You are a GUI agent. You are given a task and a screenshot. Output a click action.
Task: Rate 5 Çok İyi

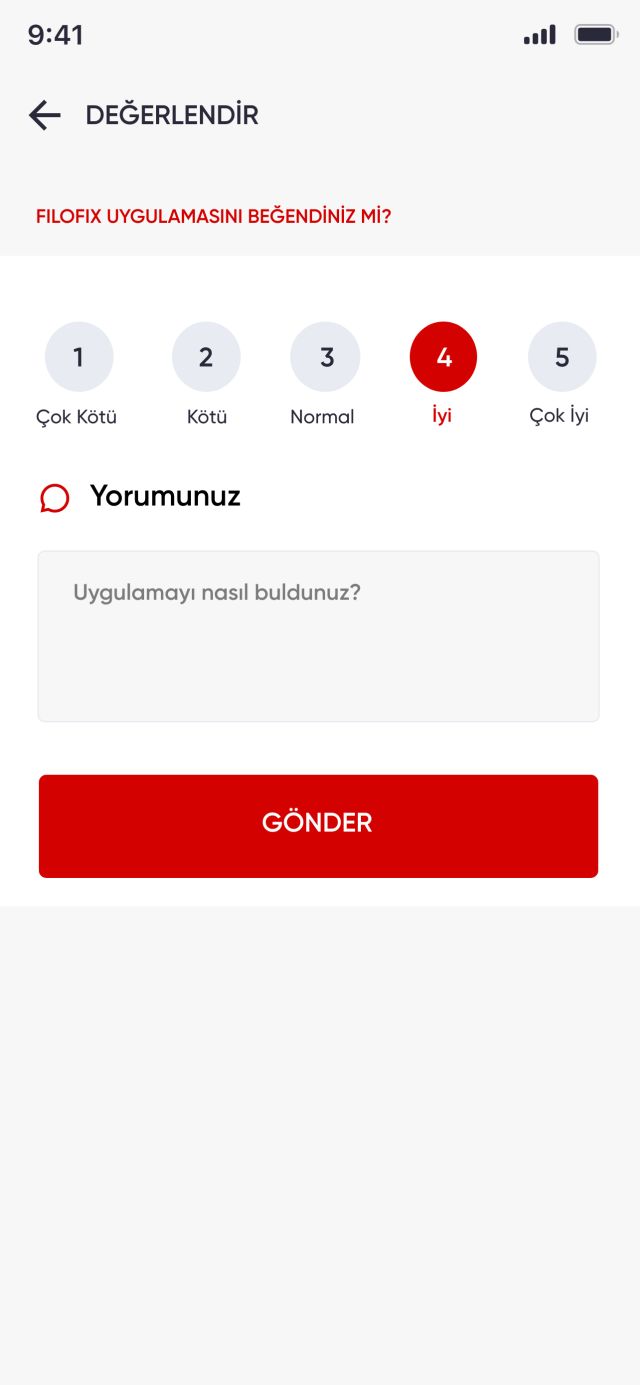[x=562, y=357]
